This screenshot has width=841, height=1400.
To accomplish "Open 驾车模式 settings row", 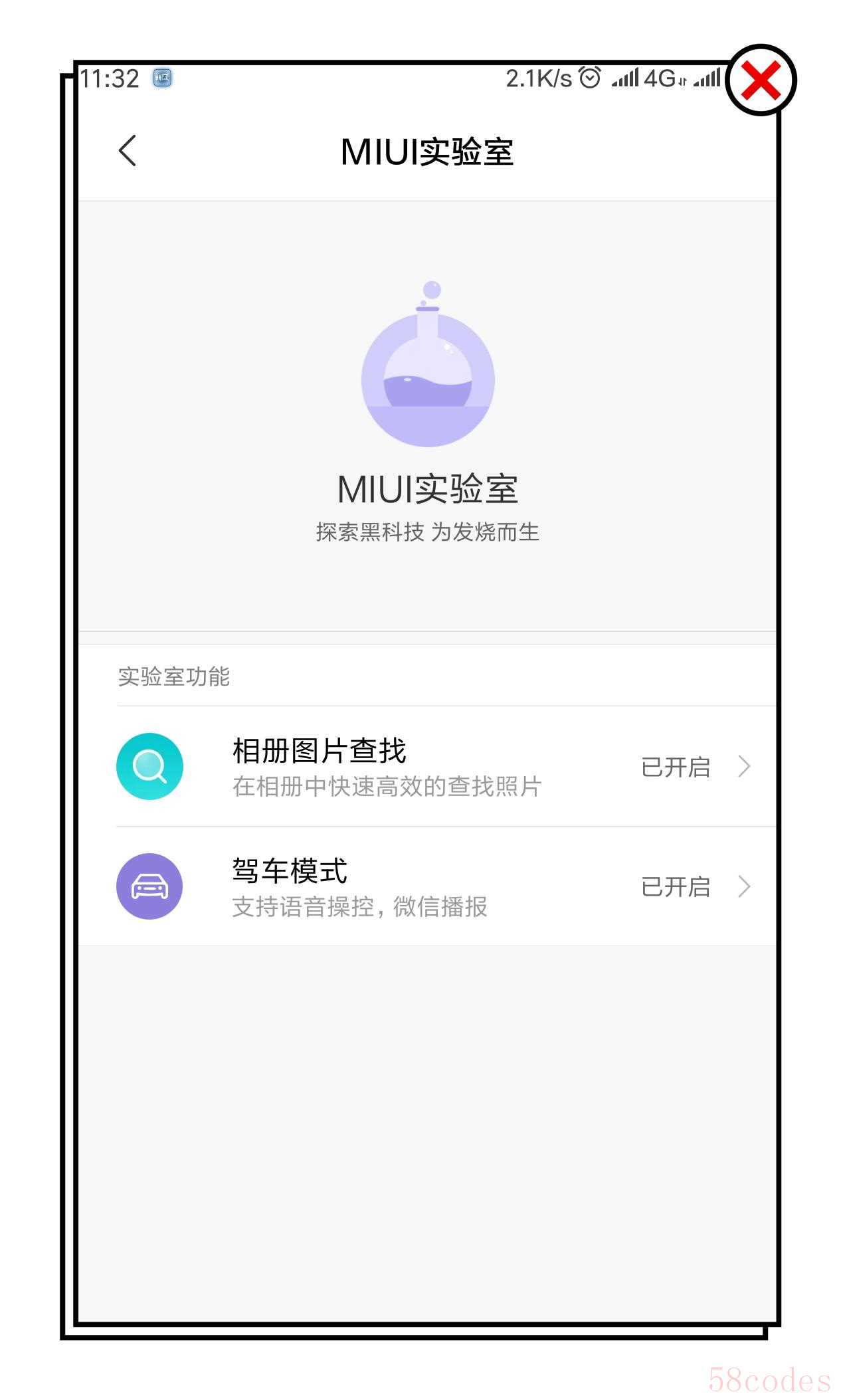I will pos(425,886).
